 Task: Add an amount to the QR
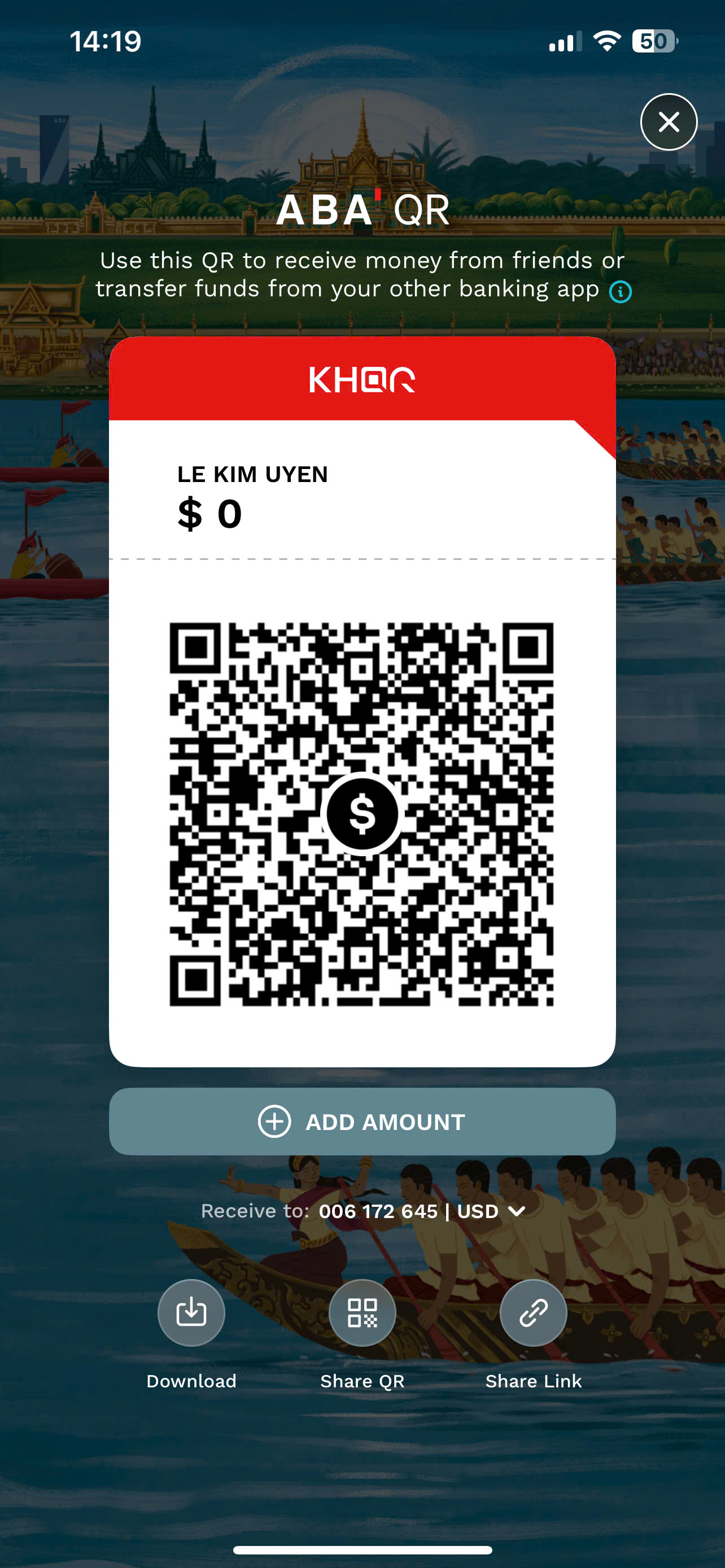point(362,1121)
